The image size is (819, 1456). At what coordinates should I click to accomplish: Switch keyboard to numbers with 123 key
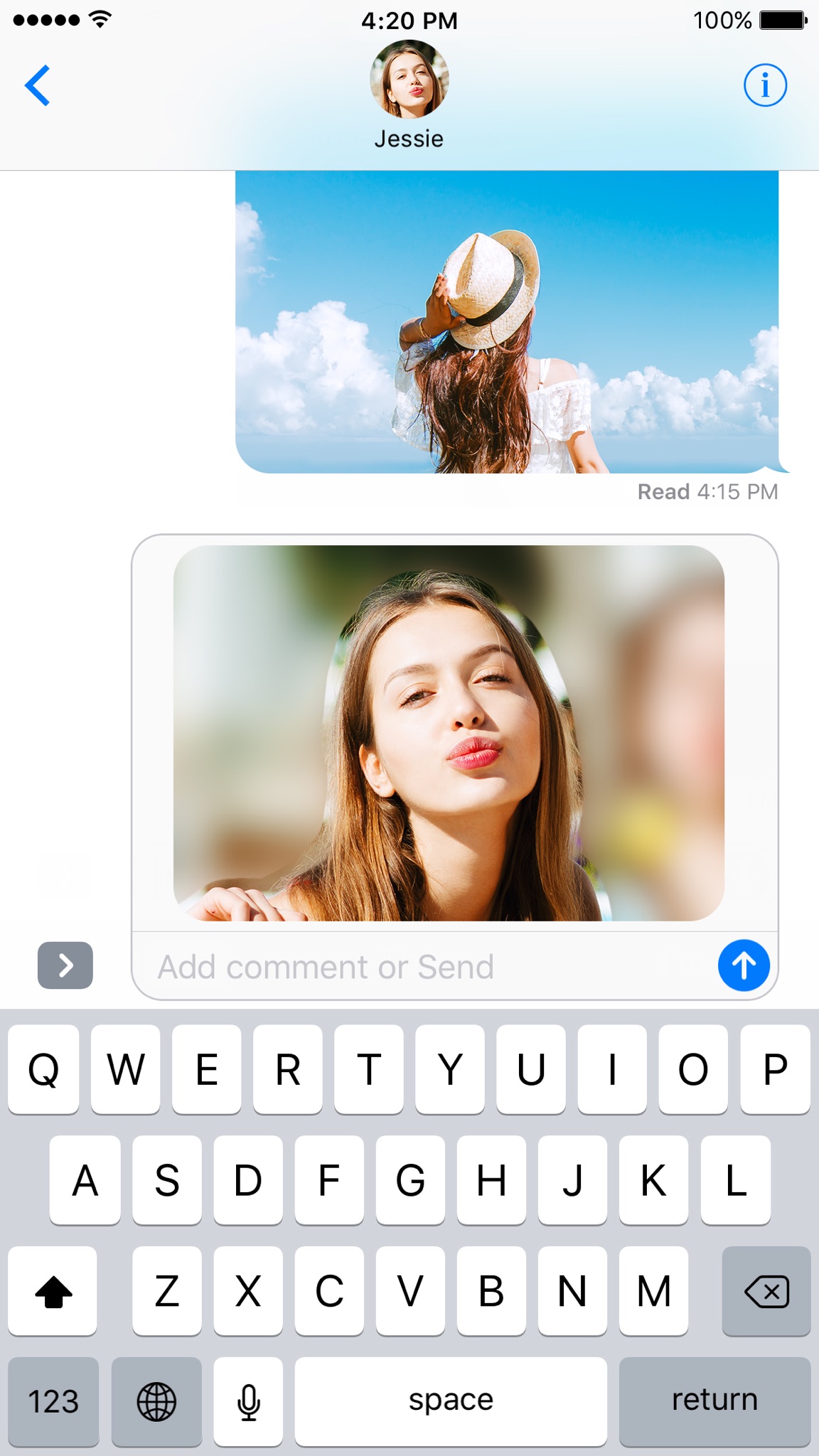[x=53, y=1402]
